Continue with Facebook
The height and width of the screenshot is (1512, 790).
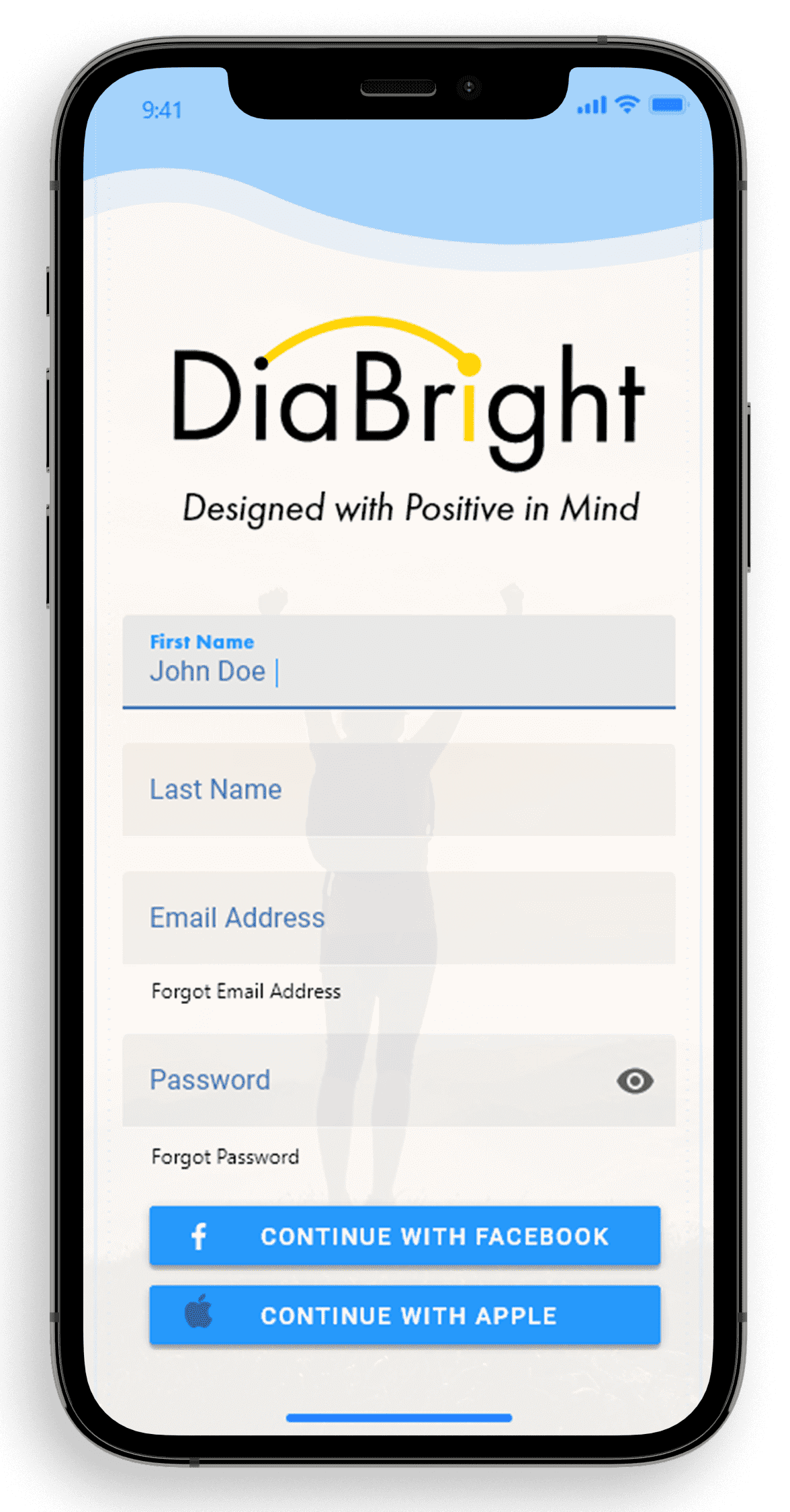(404, 1236)
